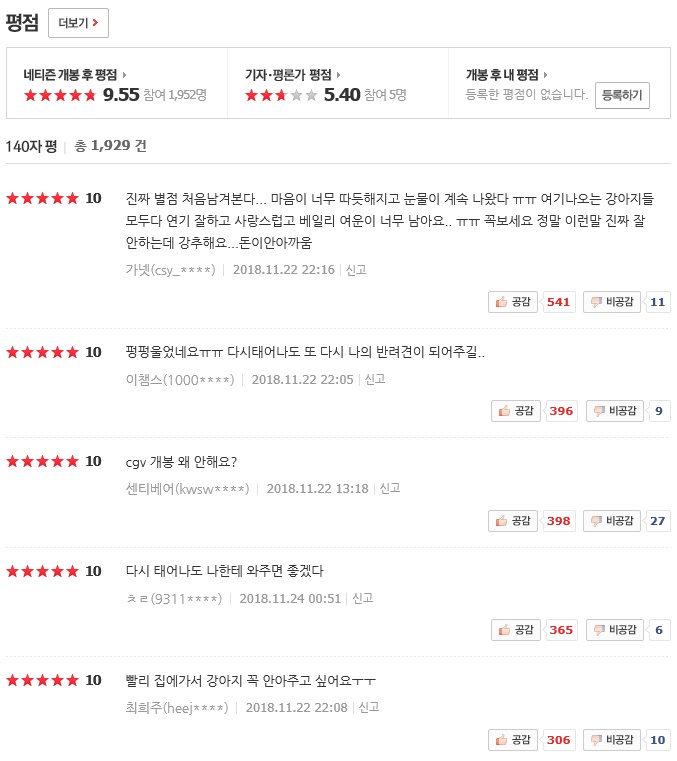The width and height of the screenshot is (677, 761).
Task: Tap the 더보기 button next to 평점
Action: pyautogui.click(x=78, y=23)
